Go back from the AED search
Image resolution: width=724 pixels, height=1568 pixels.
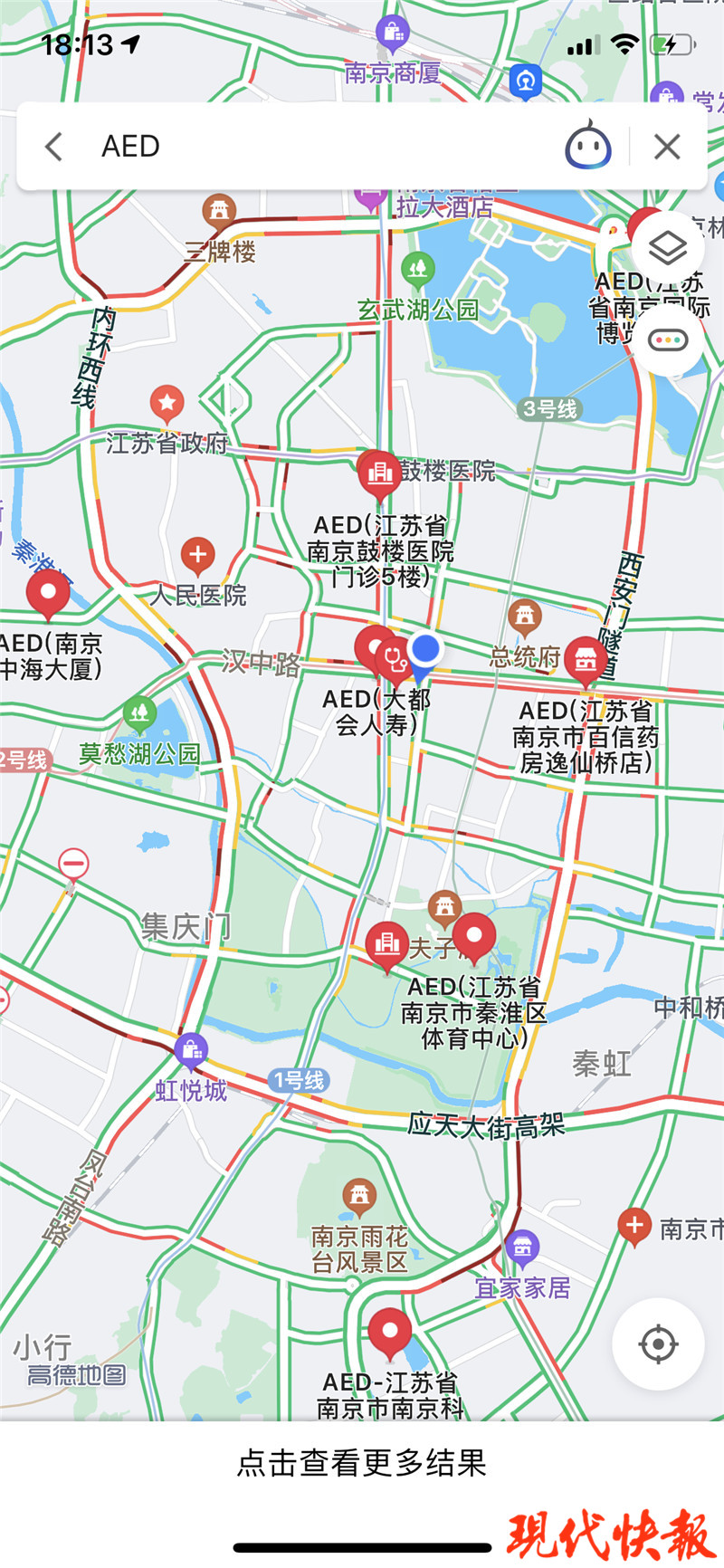click(x=54, y=147)
